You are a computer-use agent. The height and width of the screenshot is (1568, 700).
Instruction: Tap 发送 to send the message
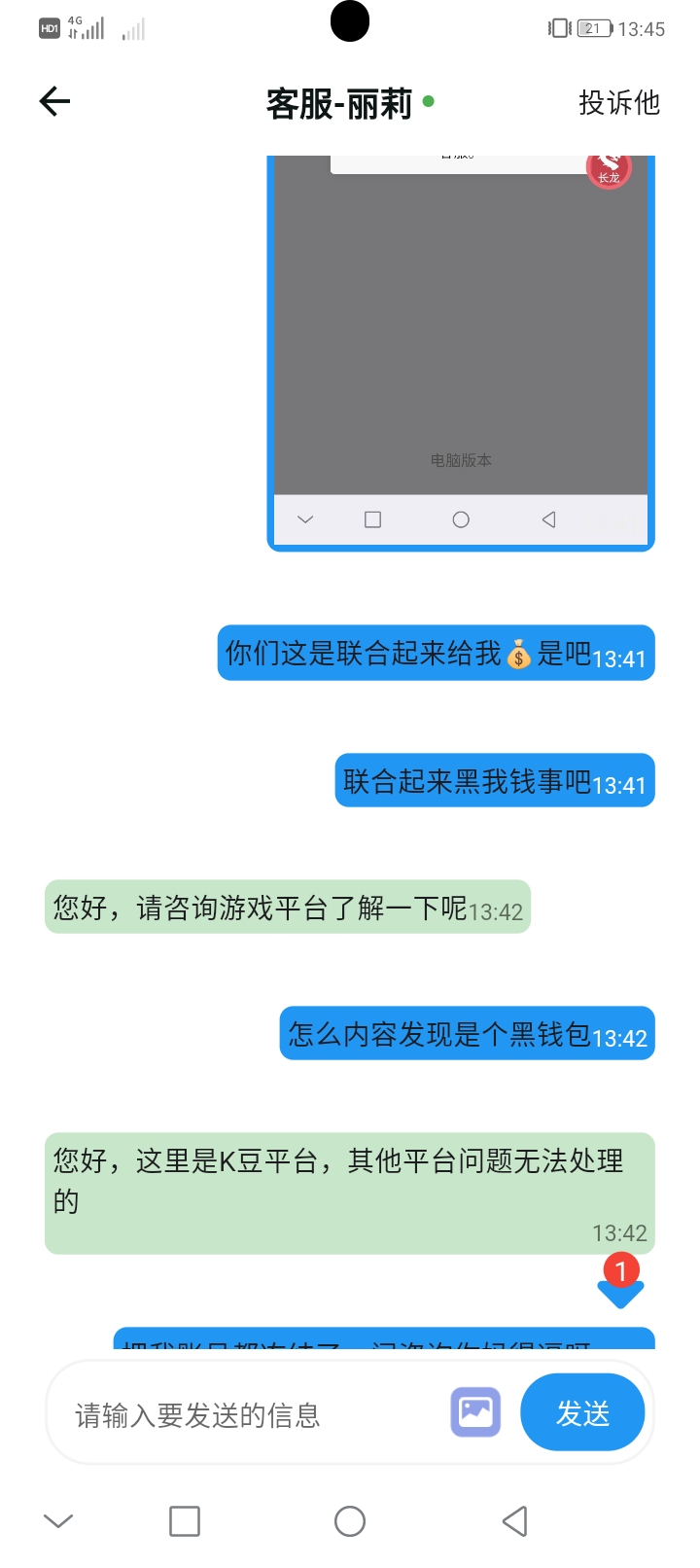pos(582,1412)
